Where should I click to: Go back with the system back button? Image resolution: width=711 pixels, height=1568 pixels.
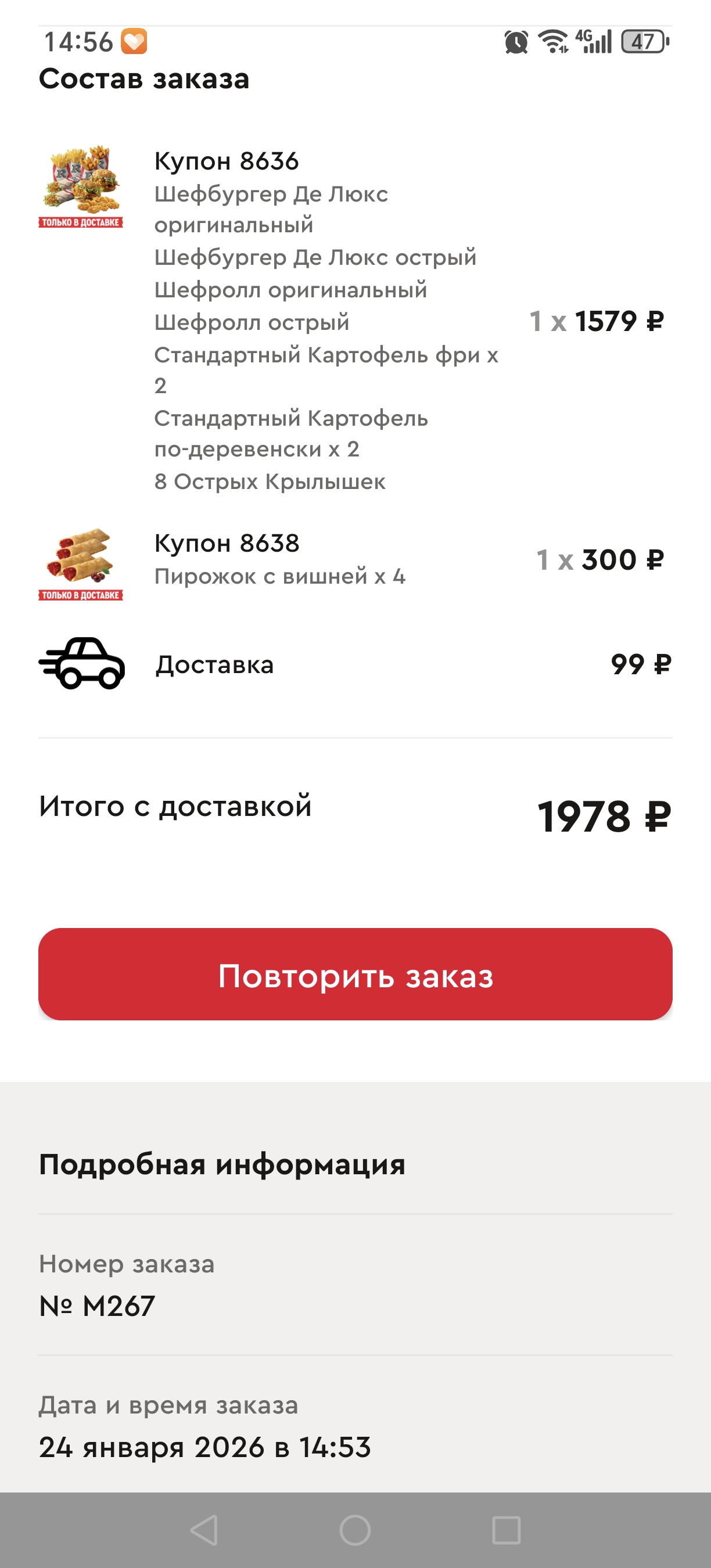(x=204, y=1530)
